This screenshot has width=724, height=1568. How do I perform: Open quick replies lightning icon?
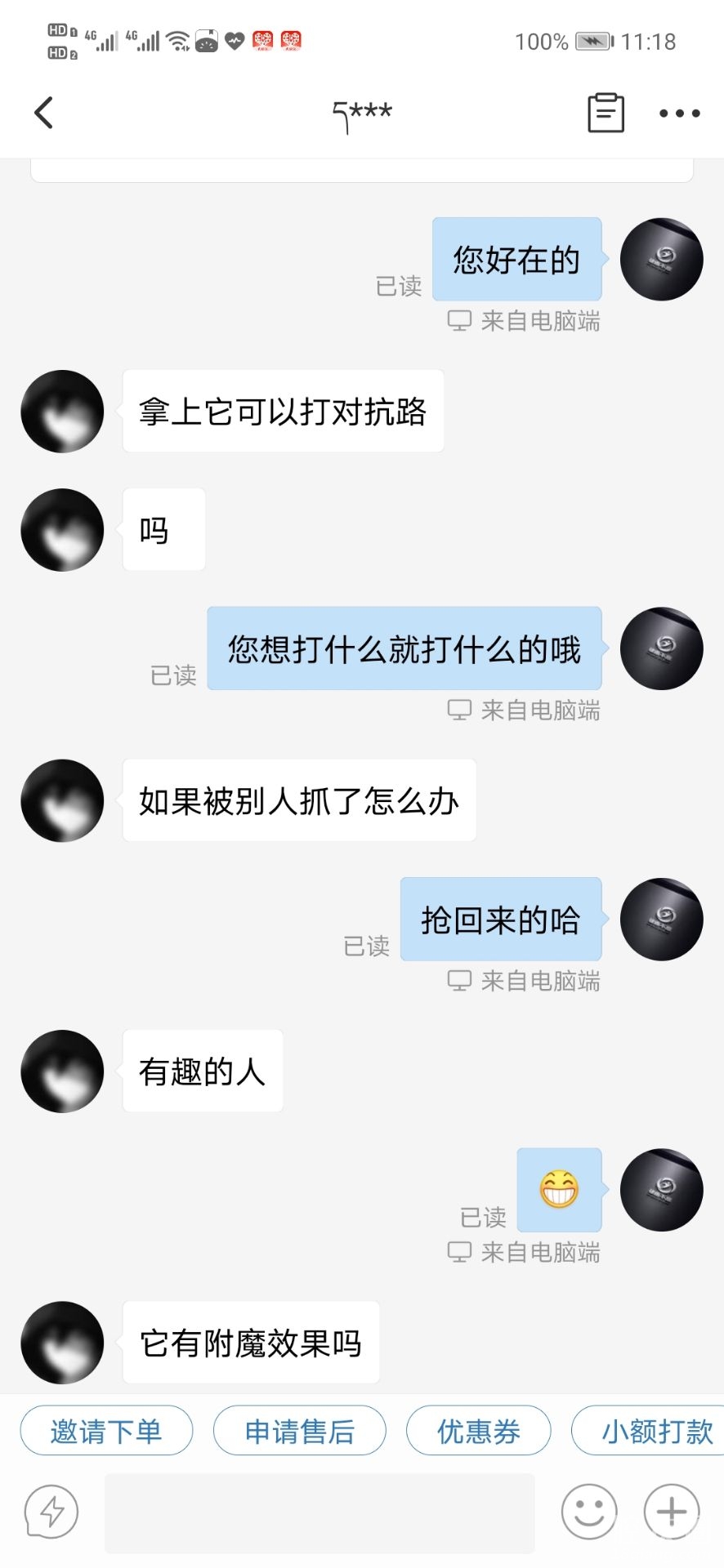51,1512
